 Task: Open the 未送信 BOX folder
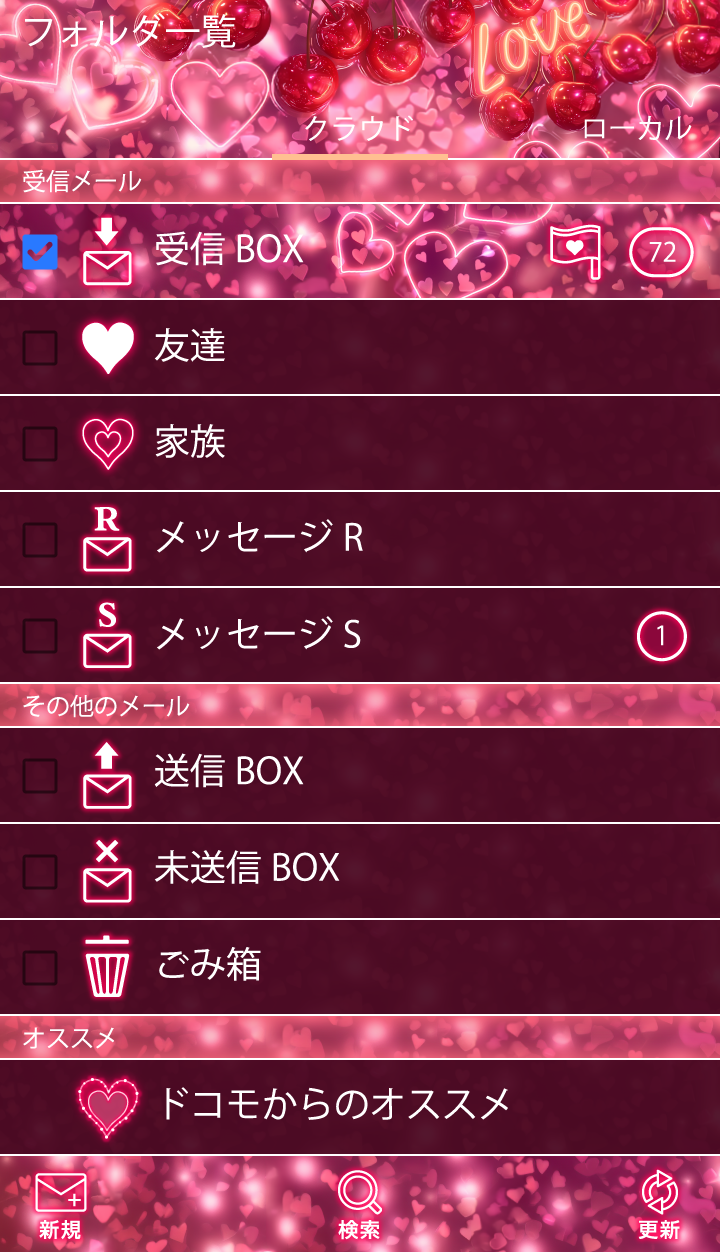(x=247, y=868)
